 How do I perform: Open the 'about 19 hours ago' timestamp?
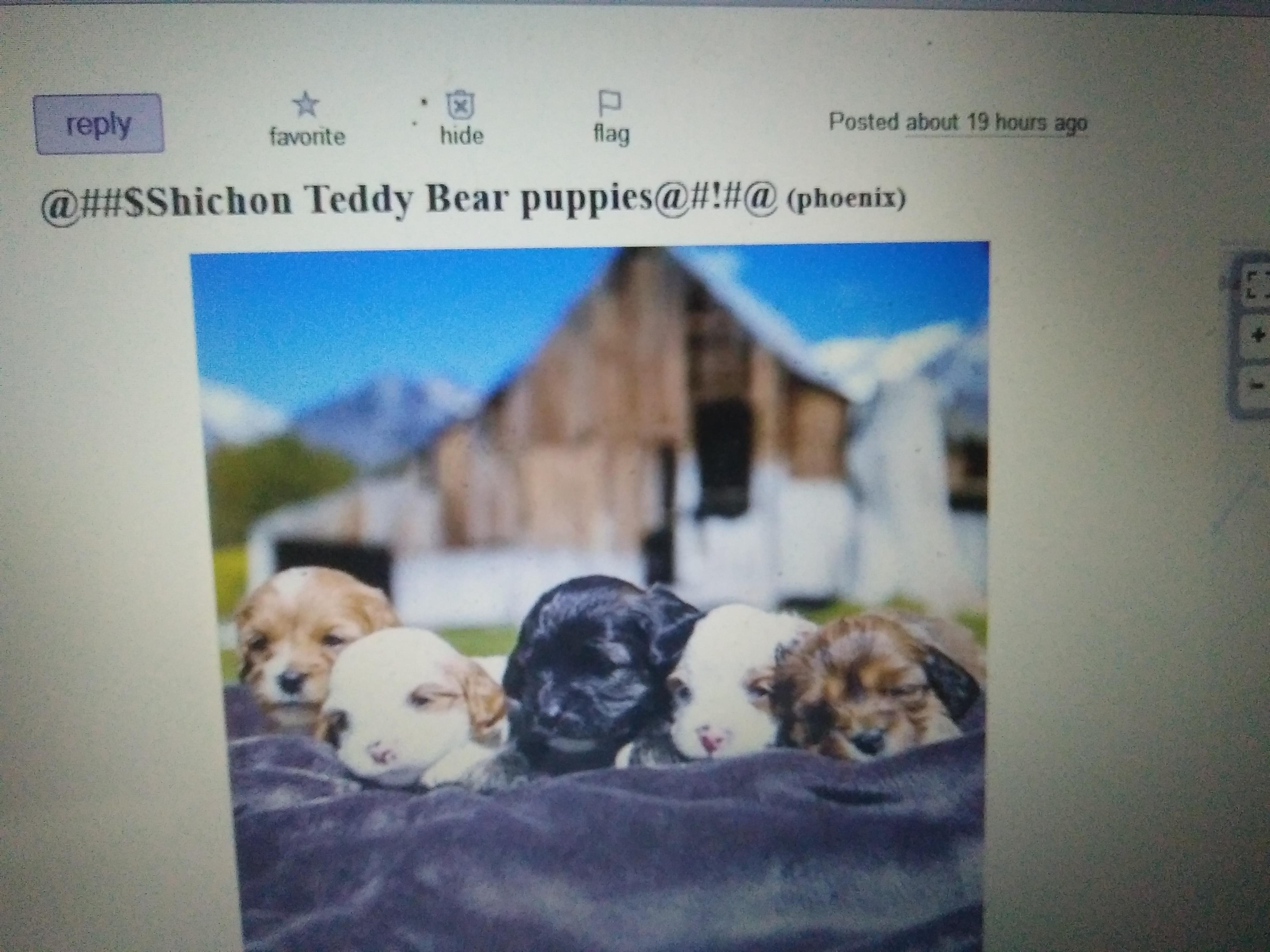click(x=996, y=123)
